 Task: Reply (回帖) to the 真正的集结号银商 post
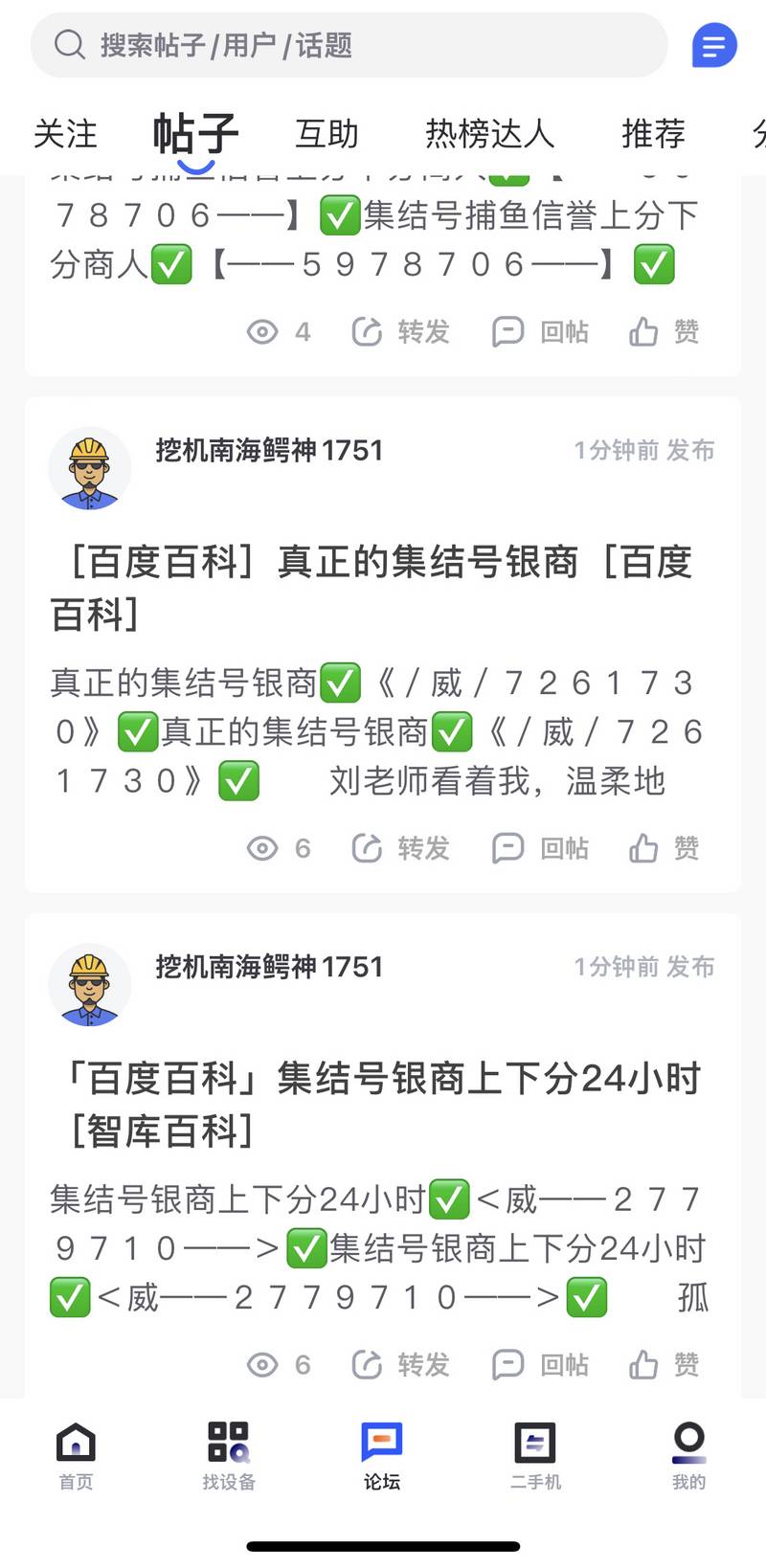point(540,848)
